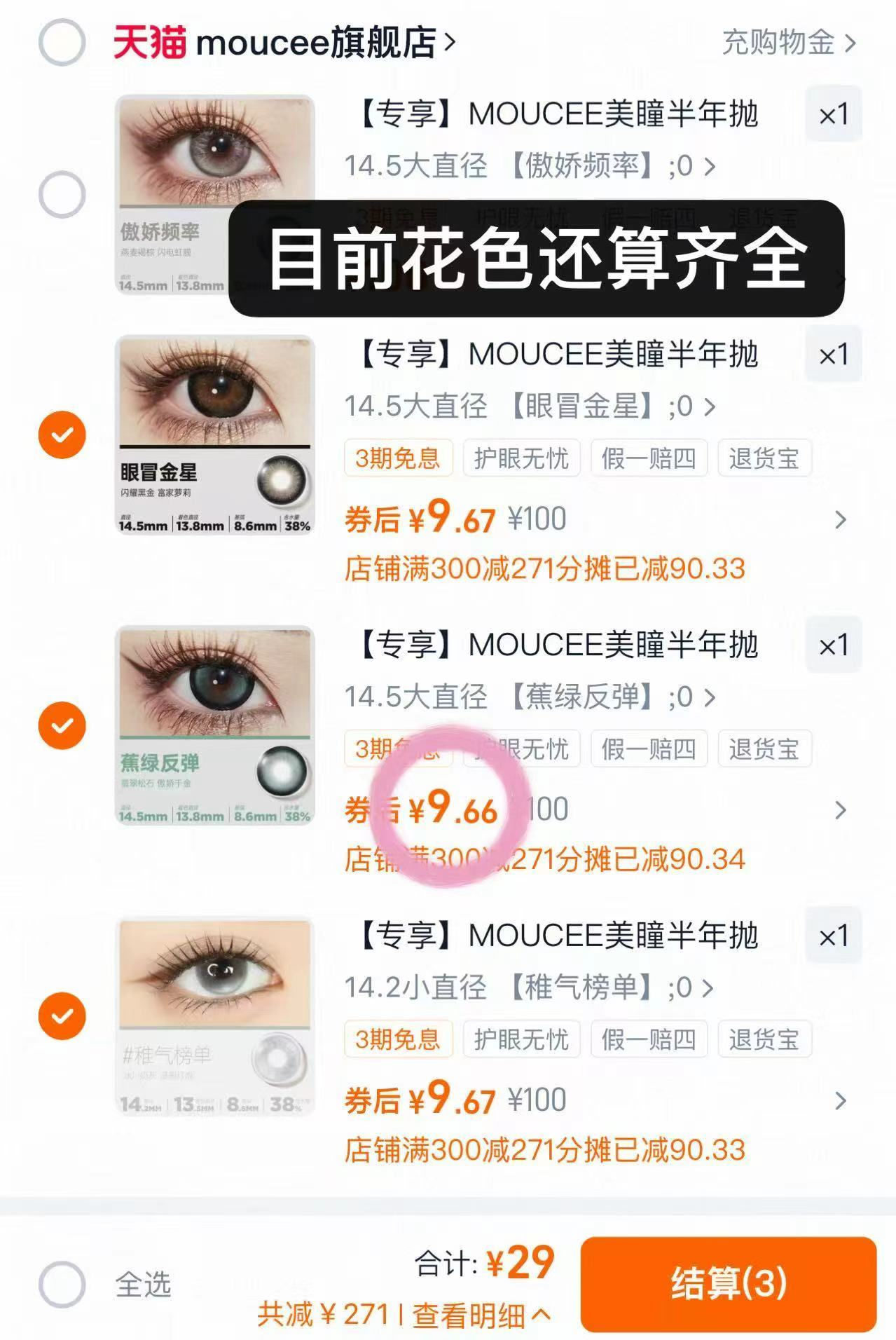Click the 店铺满300减271 promotion text

tap(546, 569)
